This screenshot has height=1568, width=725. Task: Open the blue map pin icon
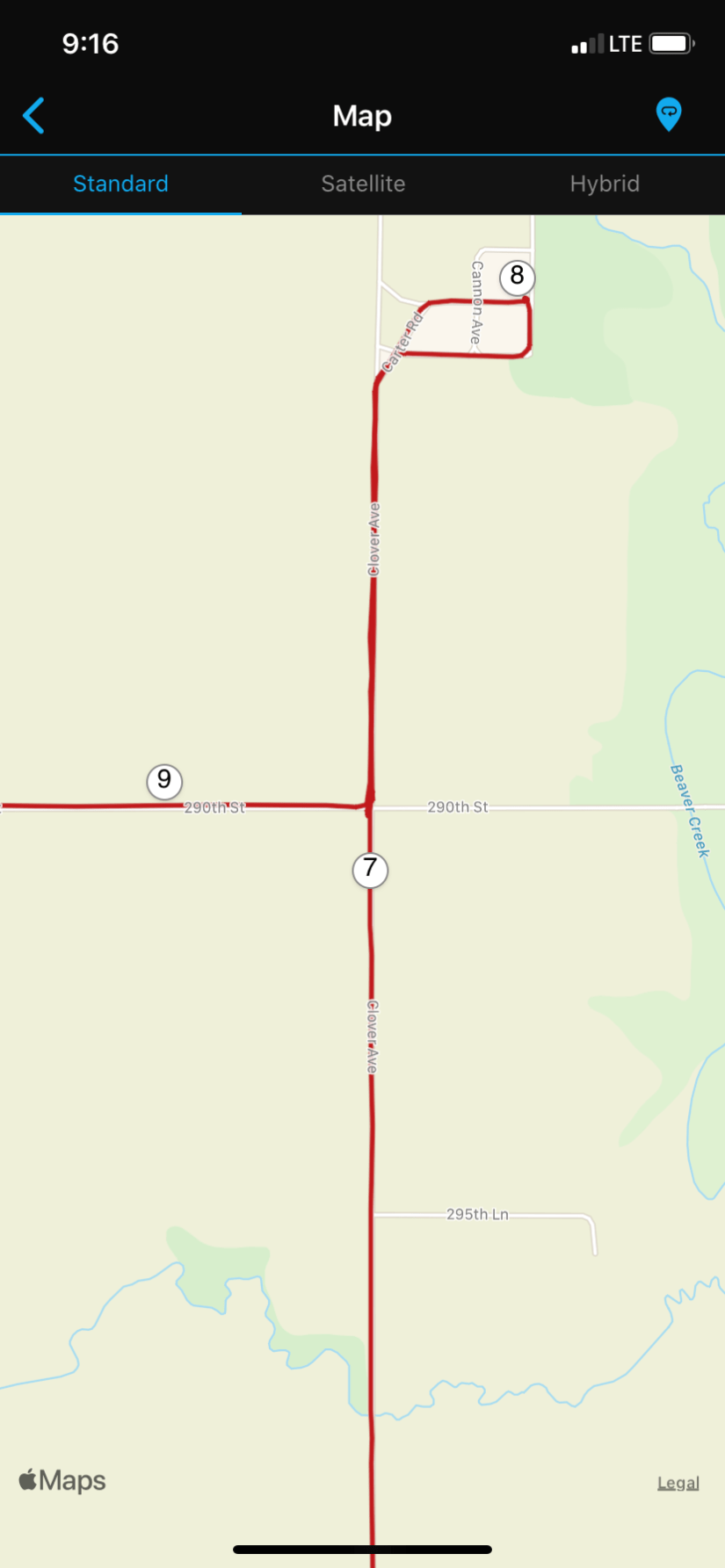coord(669,114)
